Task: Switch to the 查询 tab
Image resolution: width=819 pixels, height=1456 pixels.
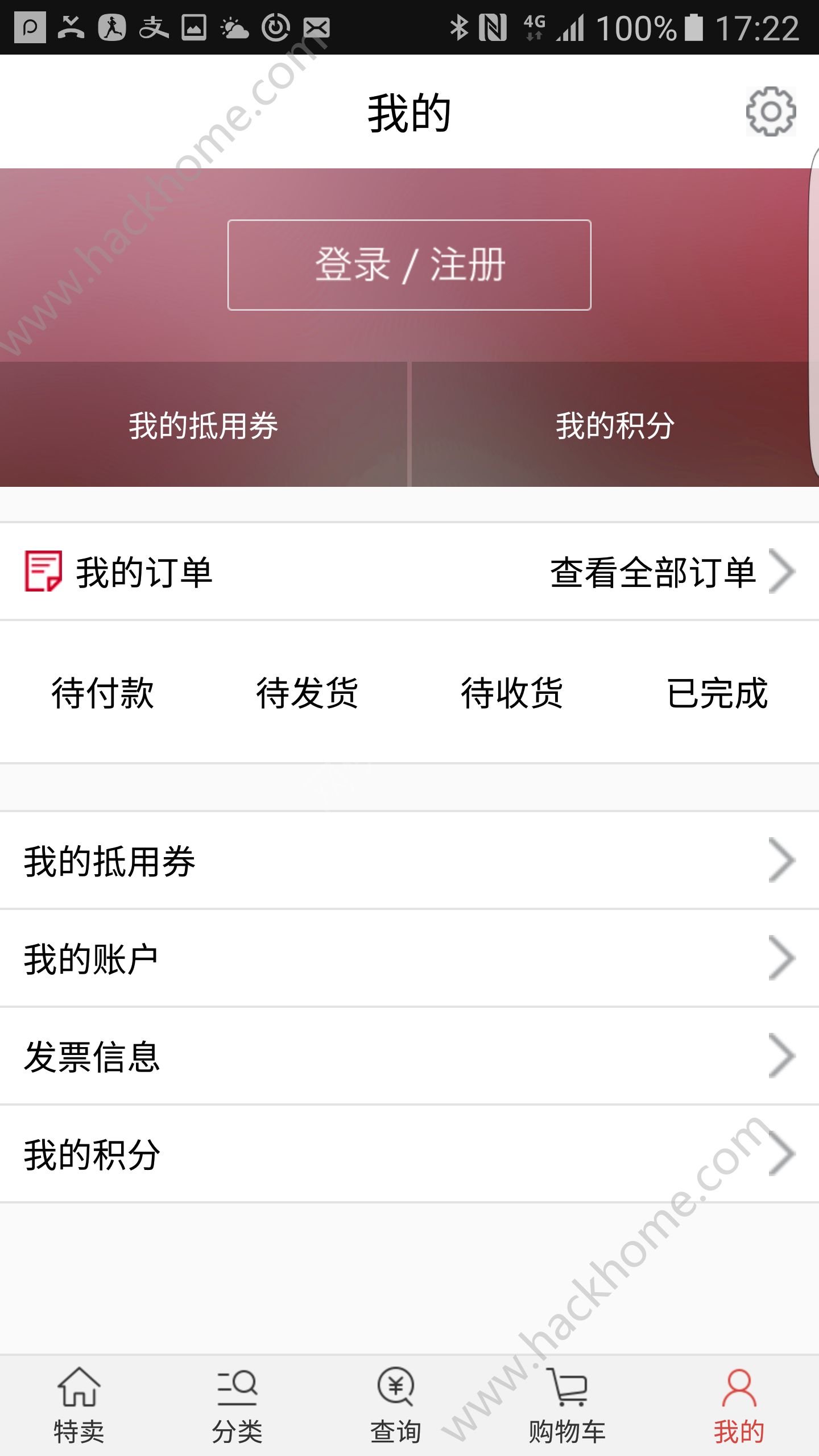Action: pyautogui.click(x=396, y=1405)
